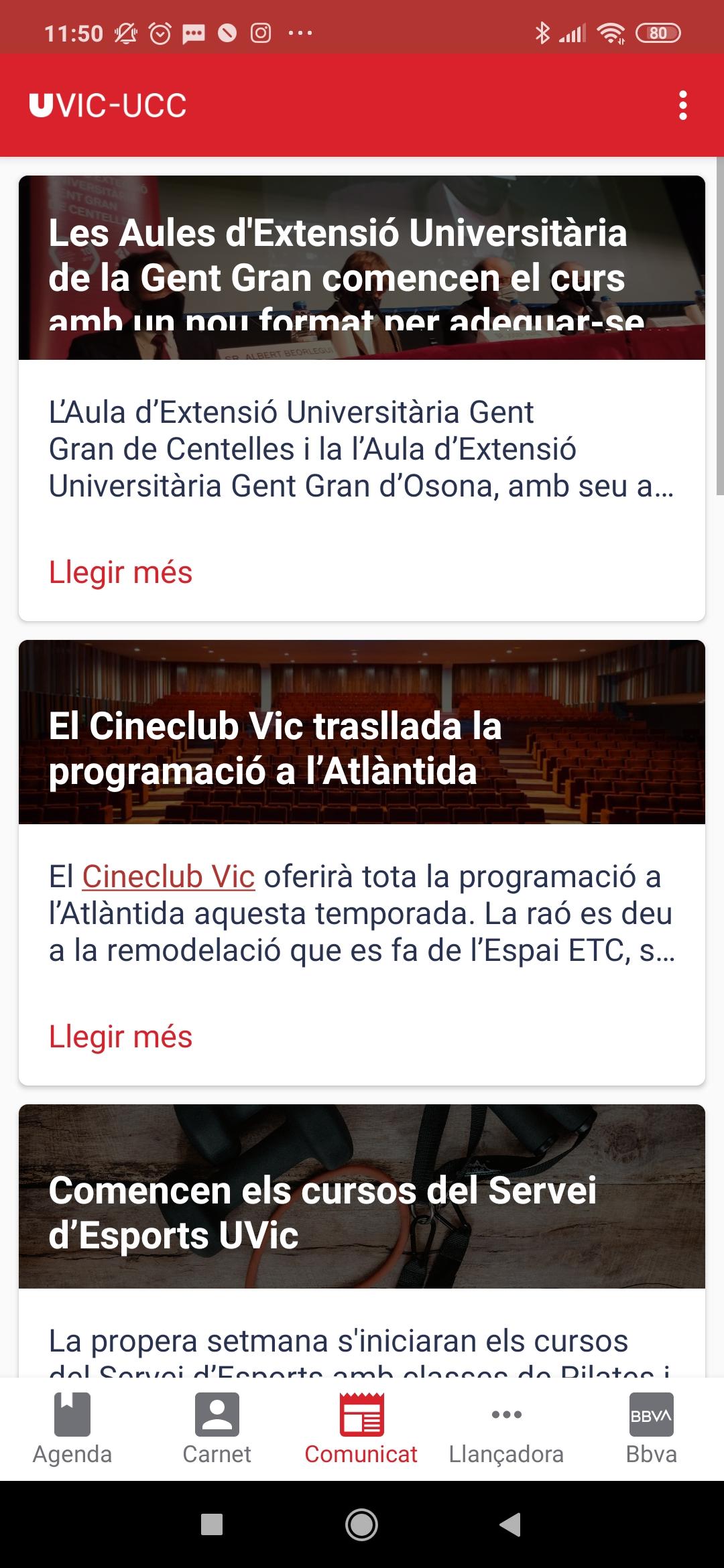
Task: Open the Cineclub Vic trasllada la programació card
Action: 362,862
